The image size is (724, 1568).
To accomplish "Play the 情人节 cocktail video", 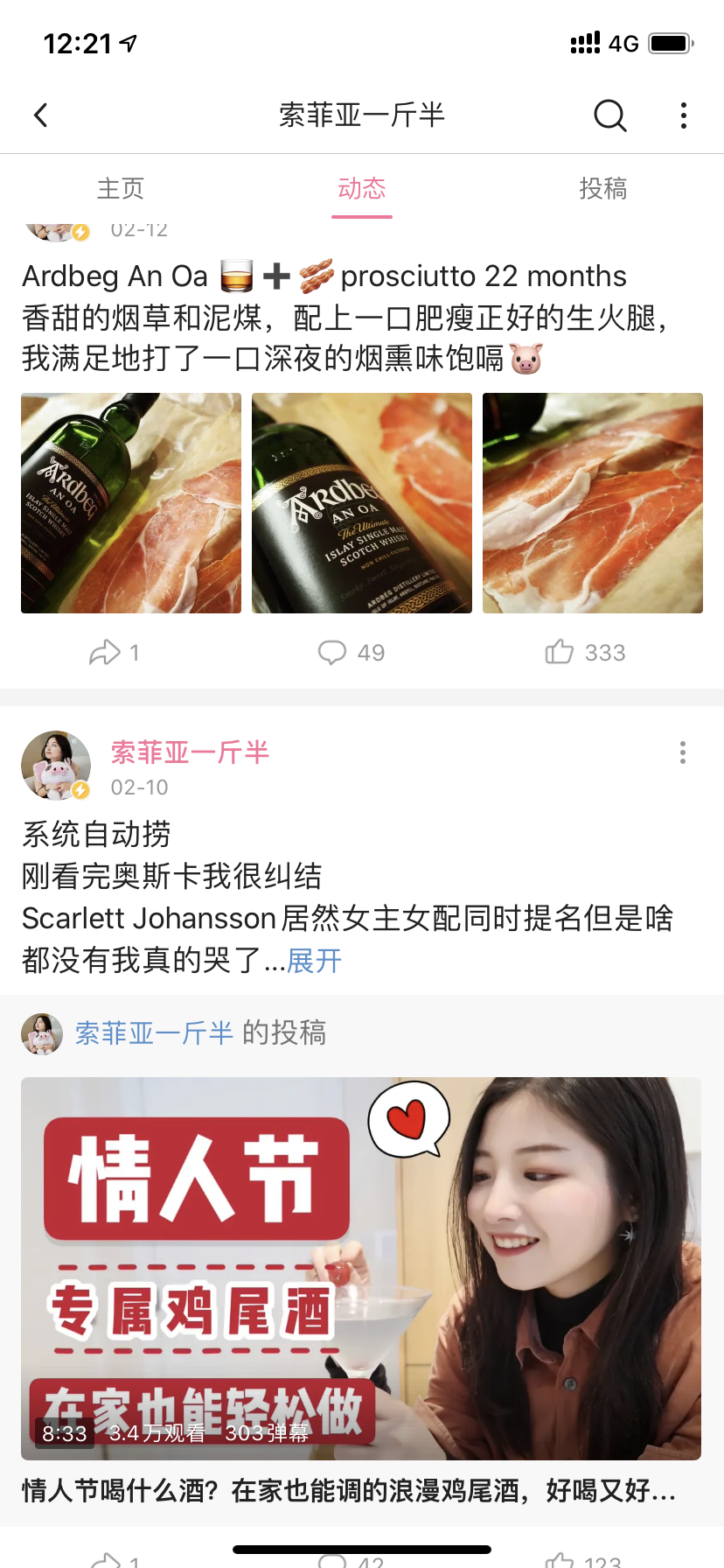I will (361, 1268).
